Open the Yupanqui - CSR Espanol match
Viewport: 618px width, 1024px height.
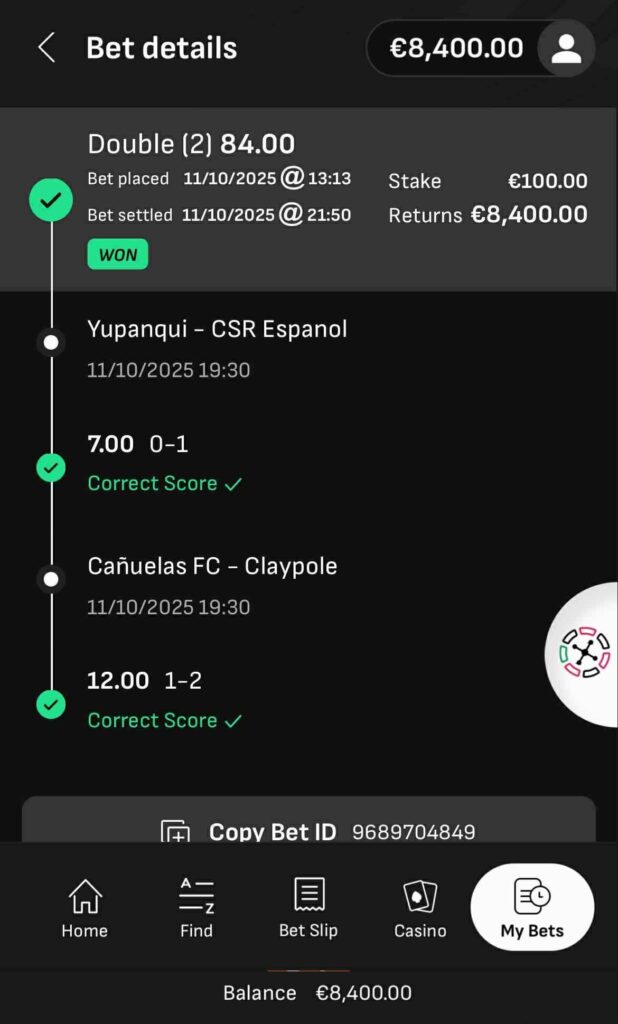click(217, 329)
